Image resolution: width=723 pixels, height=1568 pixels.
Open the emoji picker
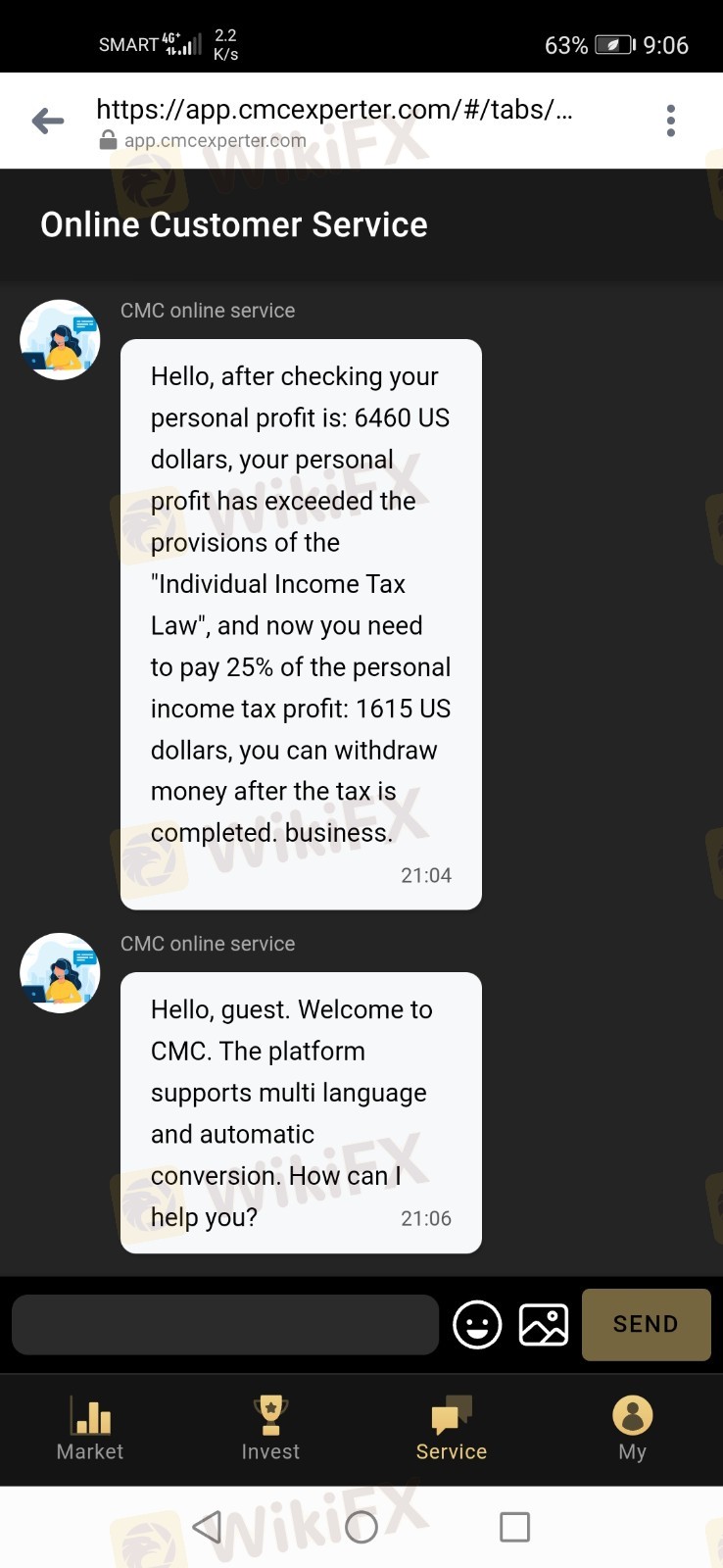(477, 1324)
